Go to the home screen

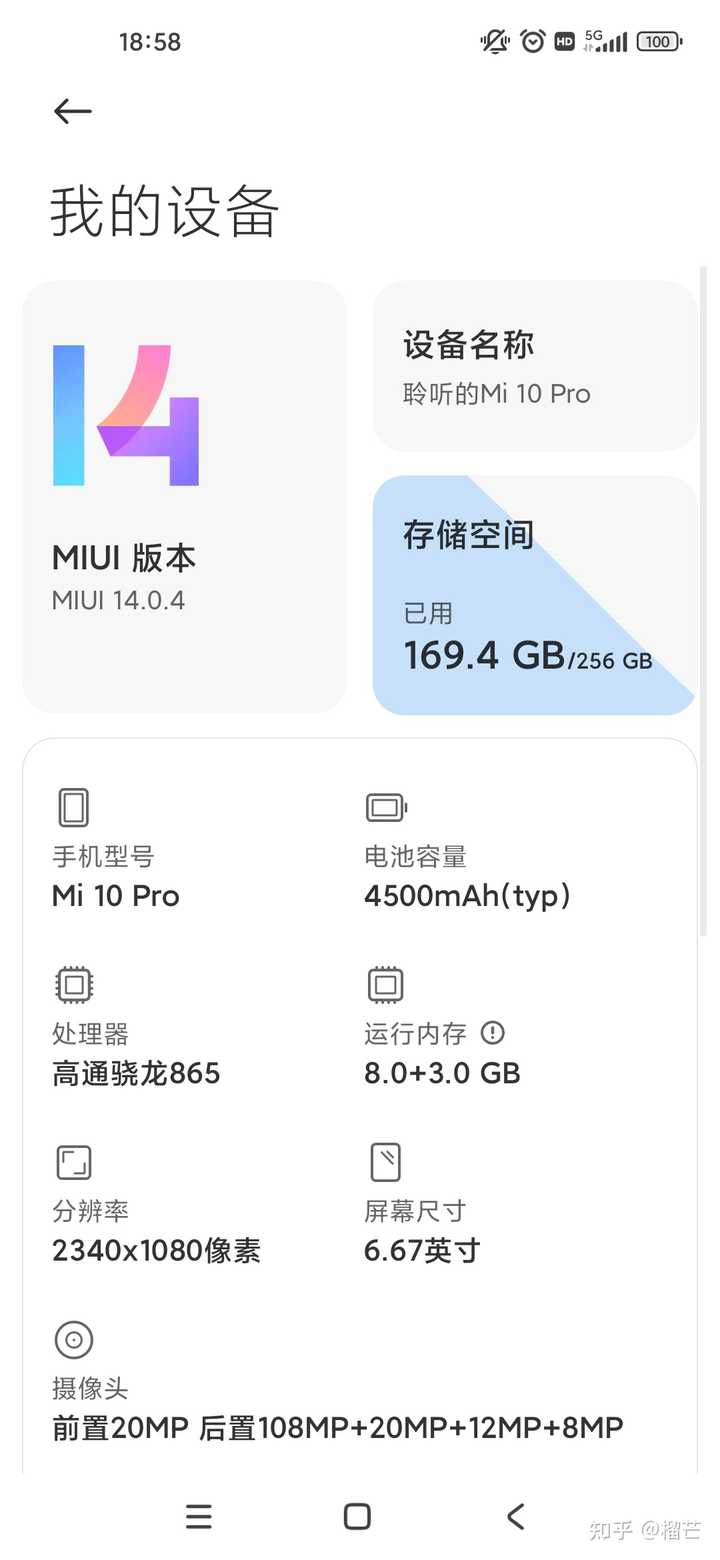(357, 1516)
